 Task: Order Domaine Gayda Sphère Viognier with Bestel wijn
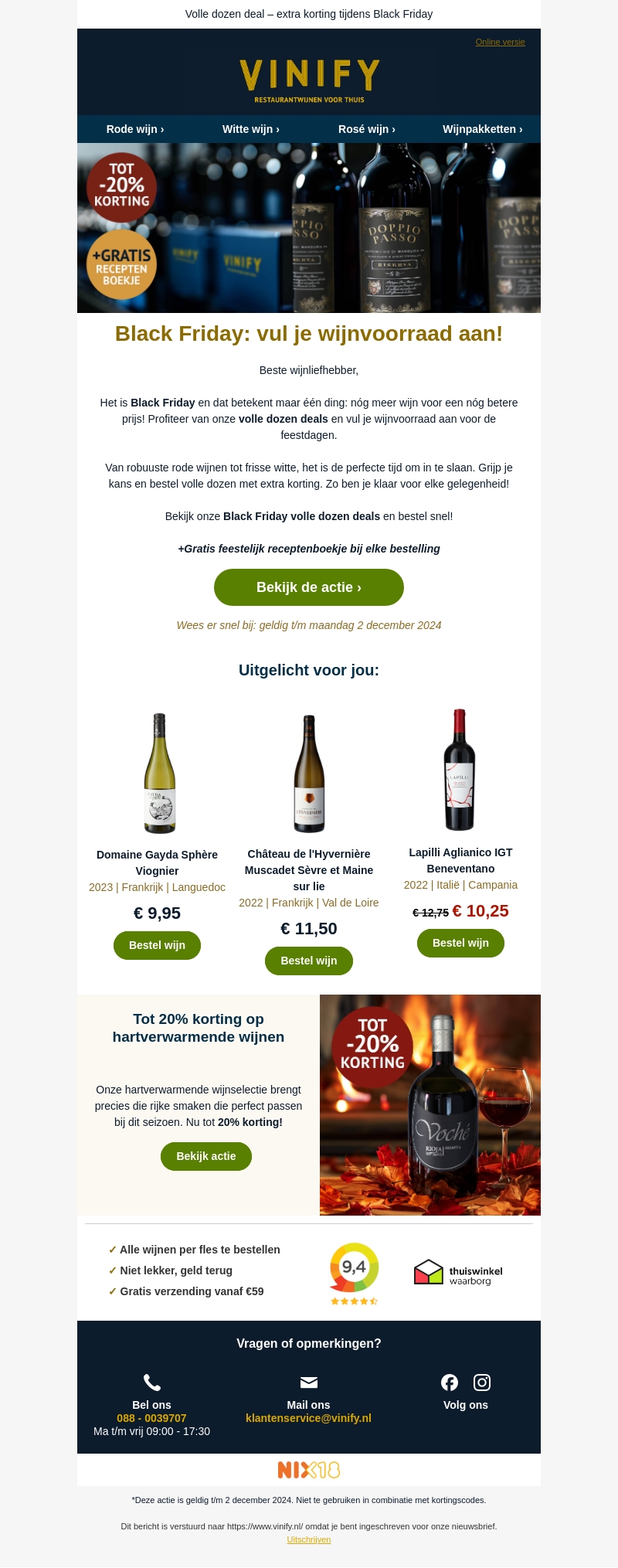(157, 945)
